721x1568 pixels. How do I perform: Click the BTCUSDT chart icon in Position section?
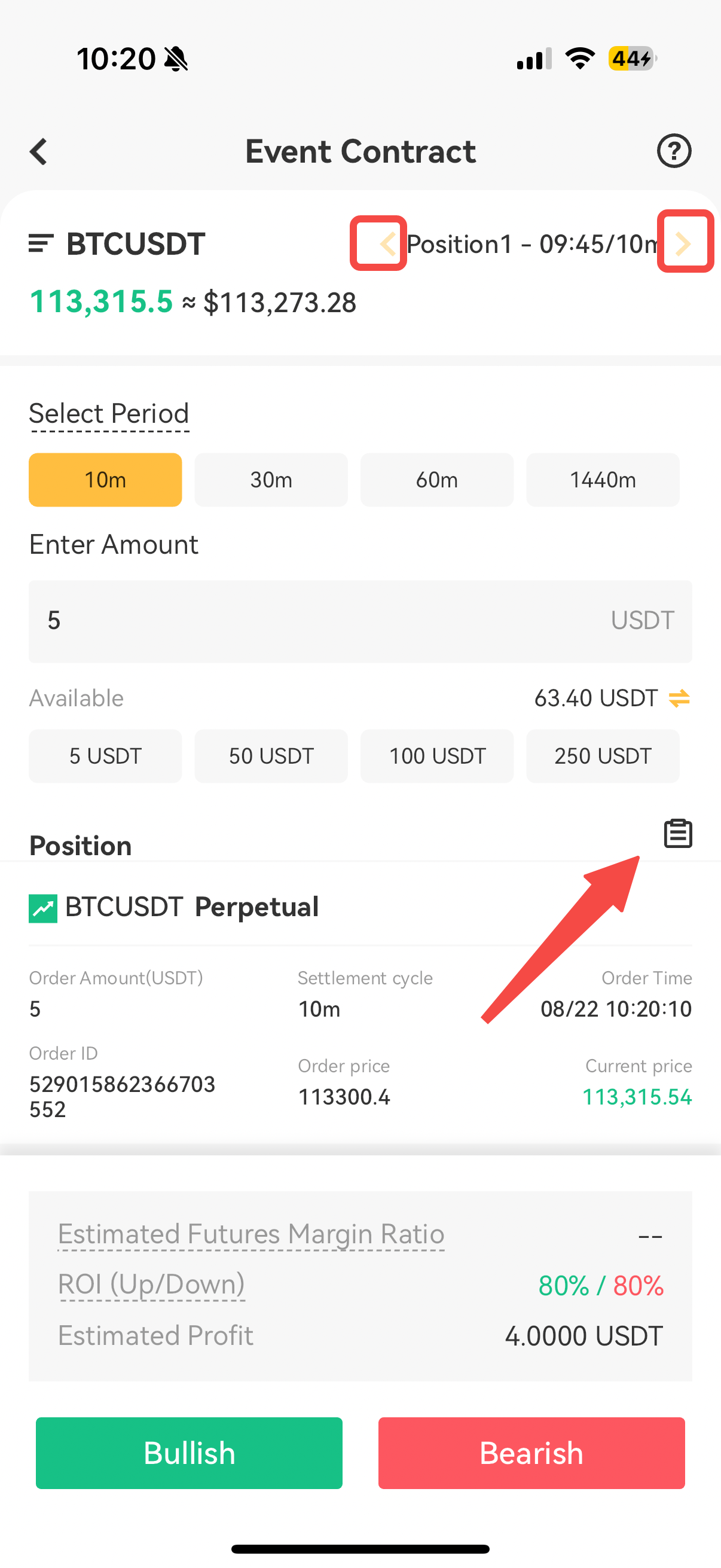point(41,907)
